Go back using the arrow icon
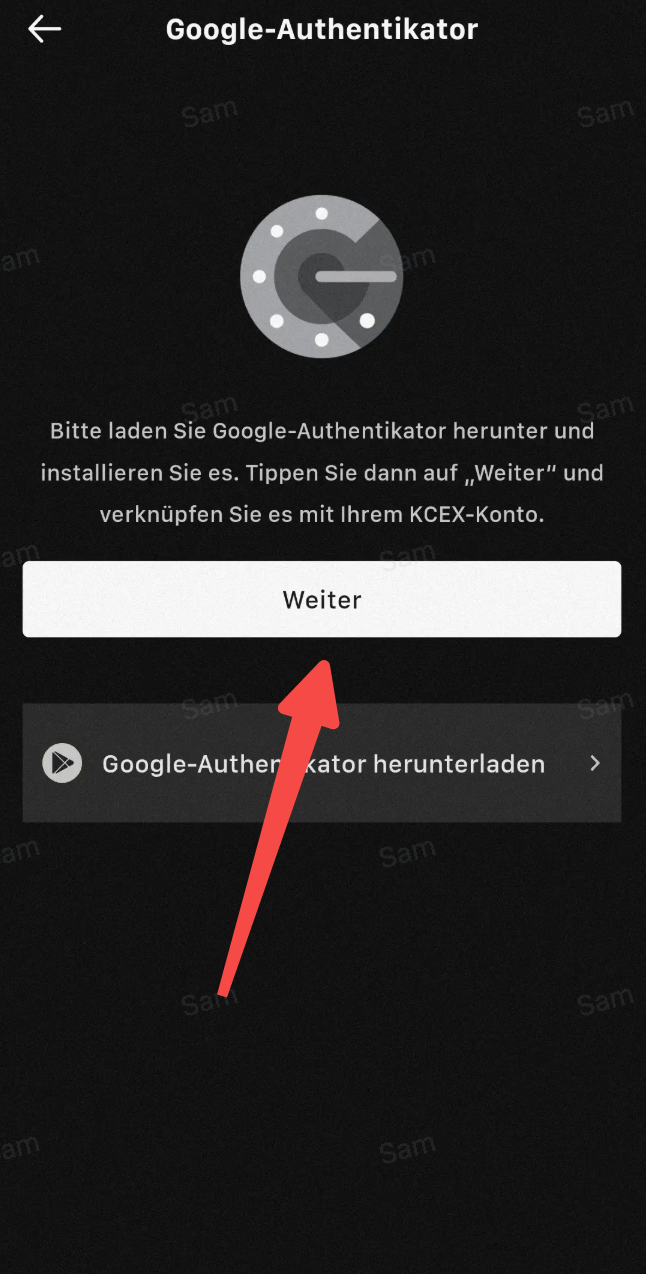This screenshot has height=1274, width=646. click(44, 30)
